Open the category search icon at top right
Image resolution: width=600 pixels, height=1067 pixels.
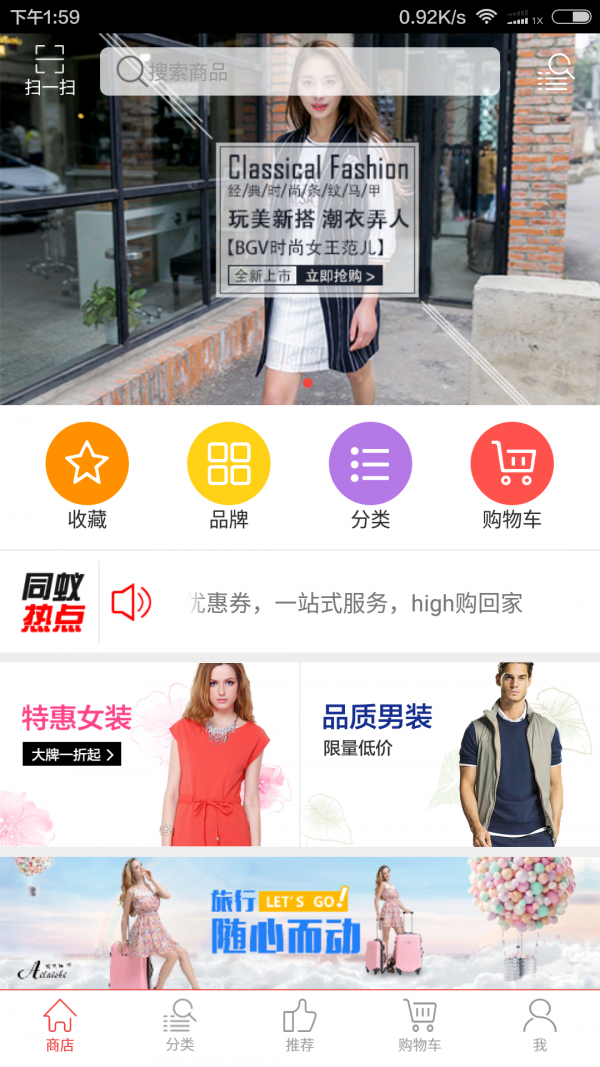tap(555, 72)
